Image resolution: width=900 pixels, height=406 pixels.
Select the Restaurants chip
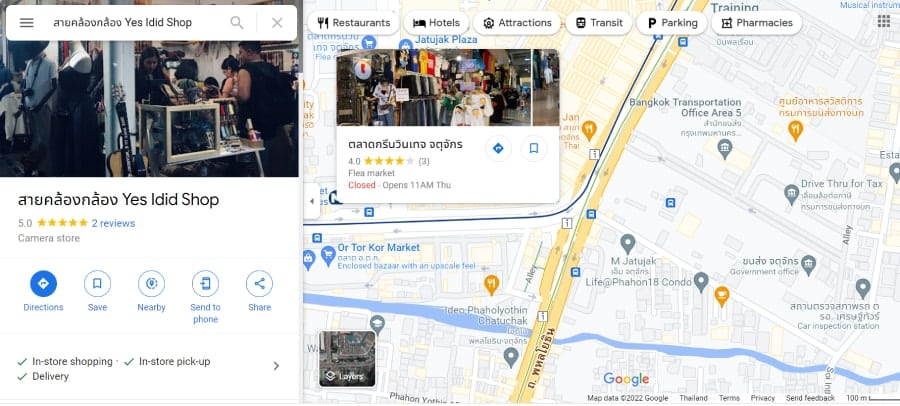tap(354, 22)
